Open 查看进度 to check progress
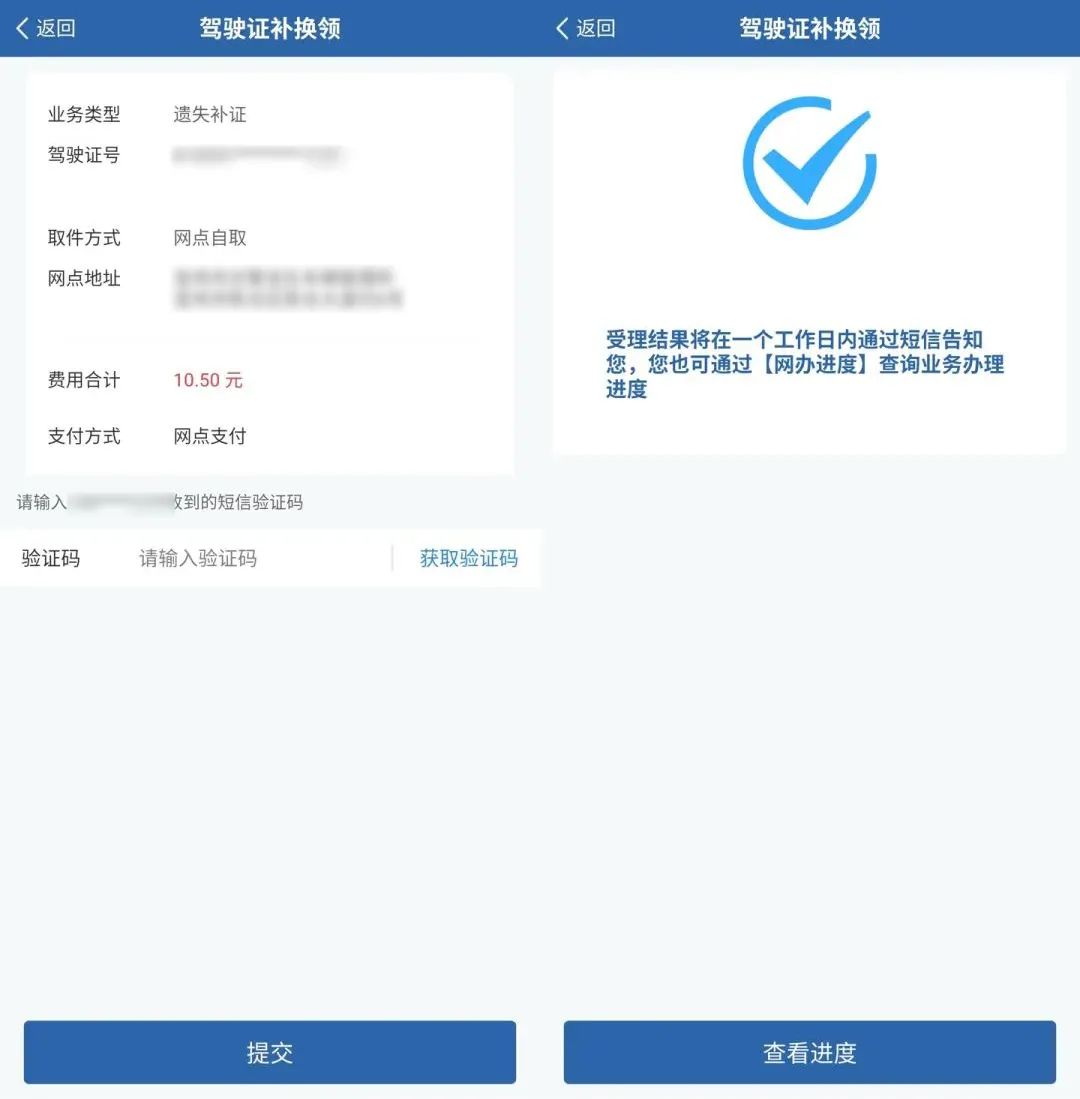This screenshot has height=1099, width=1080. pos(810,1052)
